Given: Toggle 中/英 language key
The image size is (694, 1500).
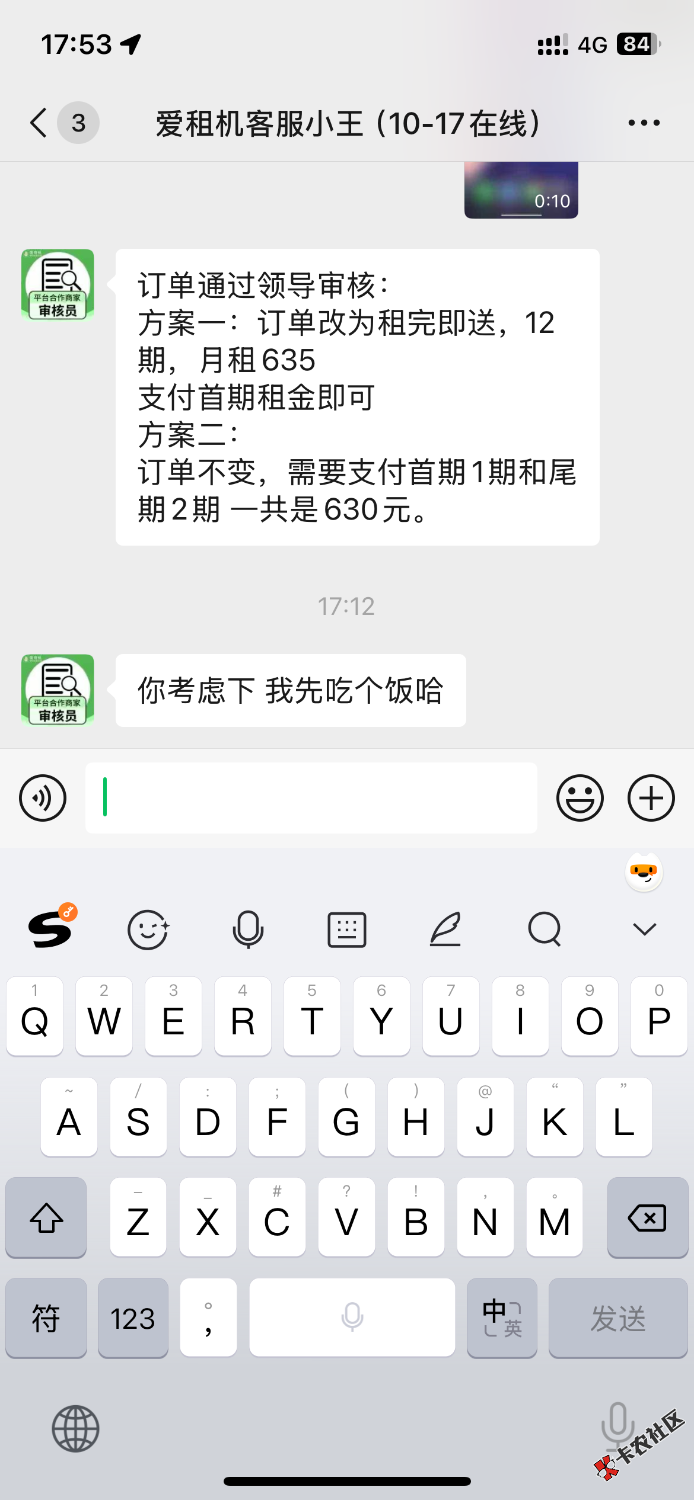Looking at the screenshot, I should (x=502, y=1318).
